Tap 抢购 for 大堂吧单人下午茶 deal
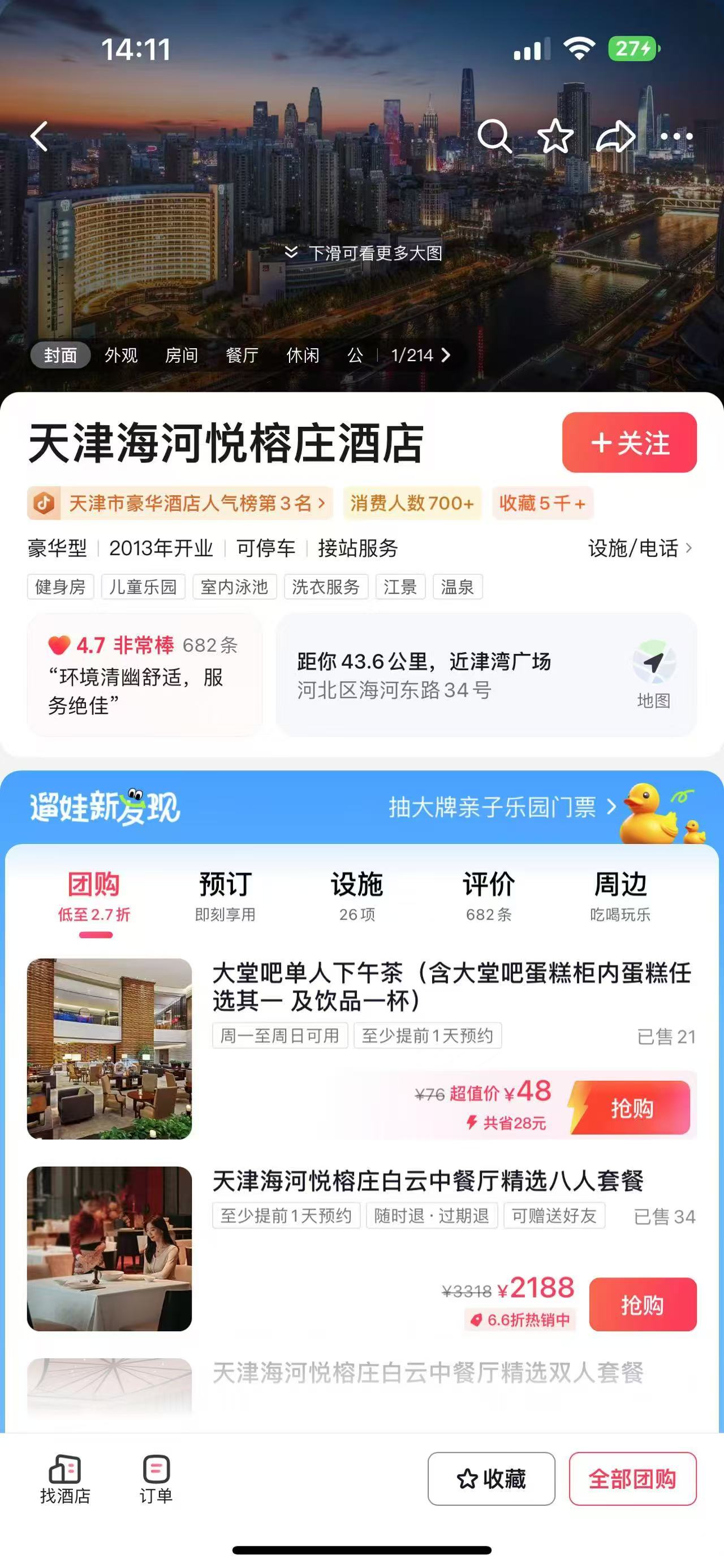Screen dimensions: 724x1568 pos(632,1108)
